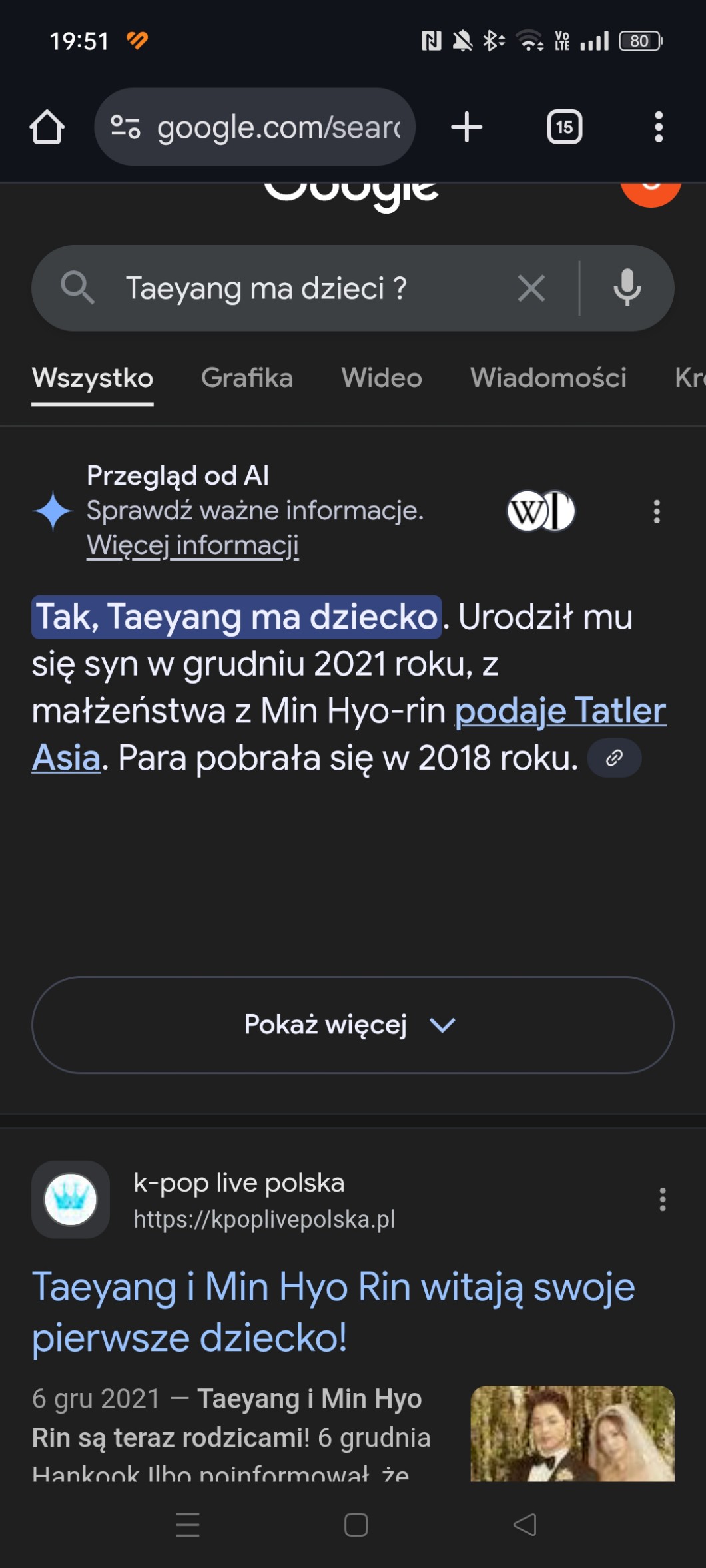This screenshot has height=1568, width=706.
Task: Open the tab switcher showing 15
Action: click(x=564, y=127)
